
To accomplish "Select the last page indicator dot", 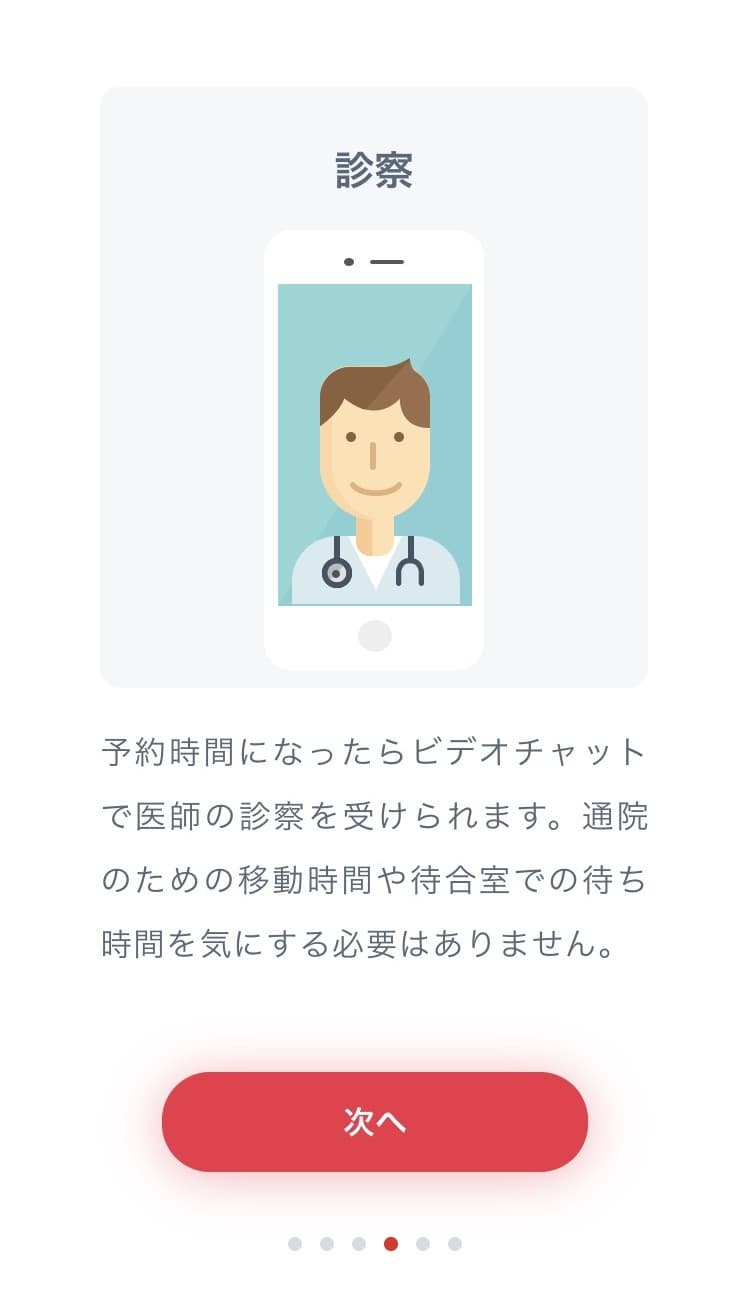I will coord(455,1244).
